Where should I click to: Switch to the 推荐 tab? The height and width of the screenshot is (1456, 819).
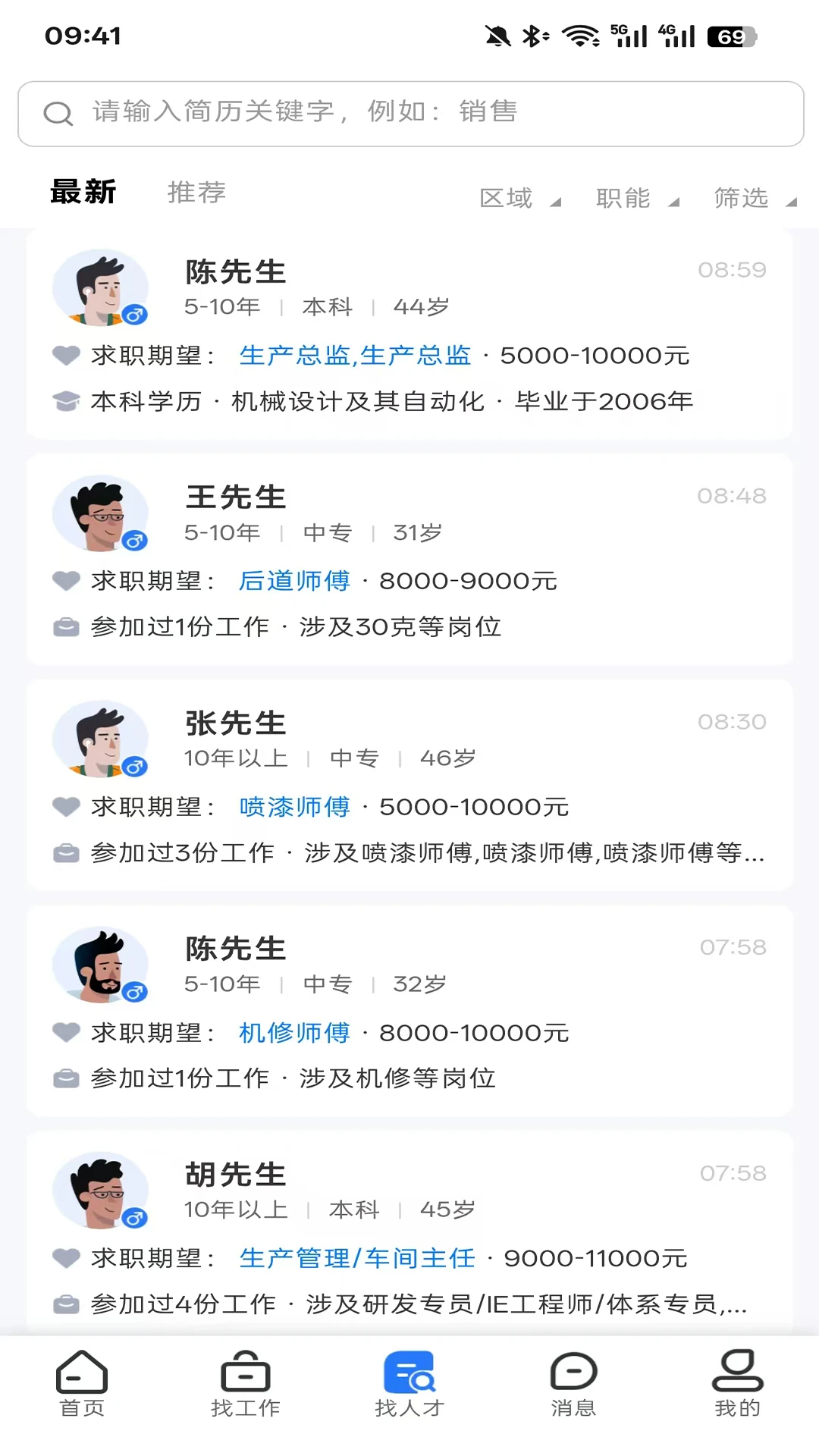[x=197, y=192]
